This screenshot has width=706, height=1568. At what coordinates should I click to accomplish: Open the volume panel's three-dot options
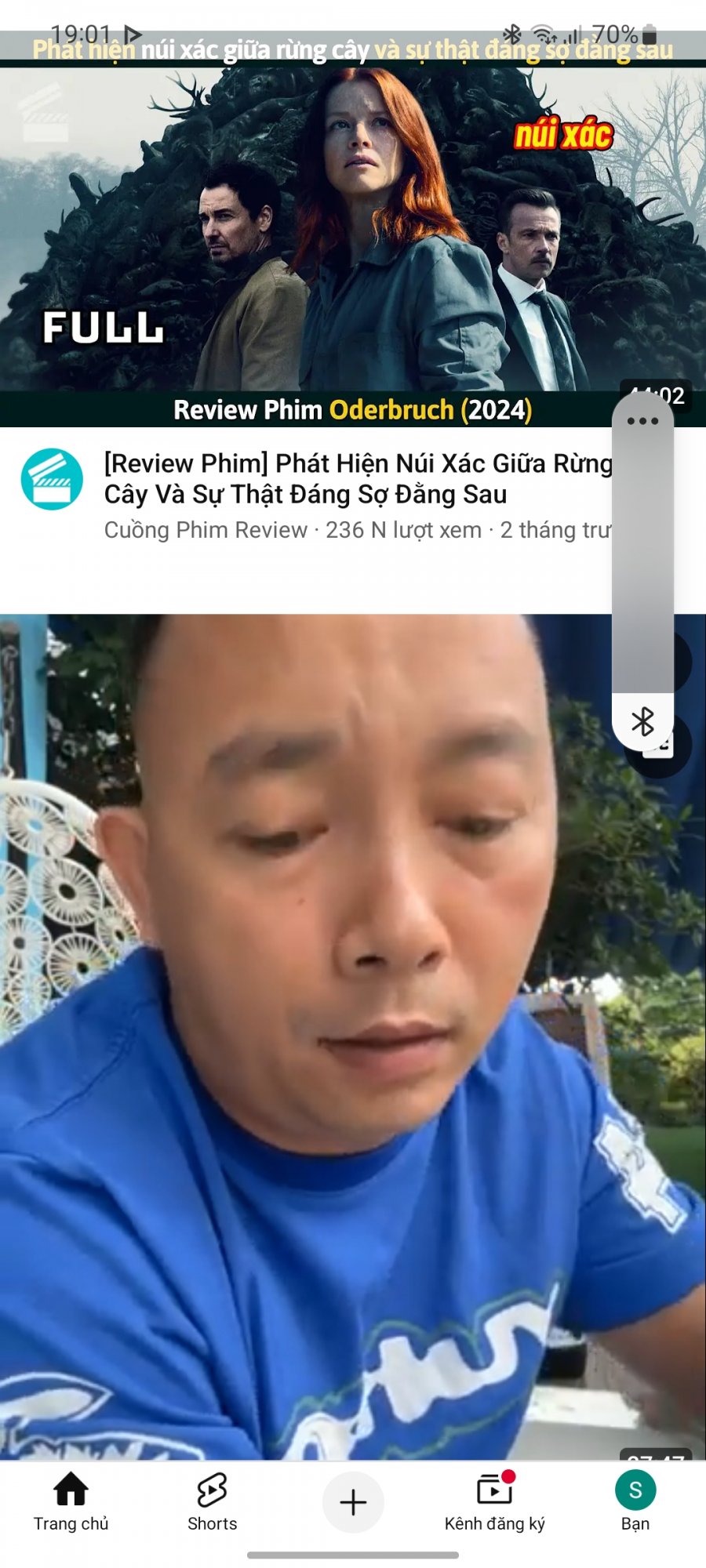(x=642, y=421)
